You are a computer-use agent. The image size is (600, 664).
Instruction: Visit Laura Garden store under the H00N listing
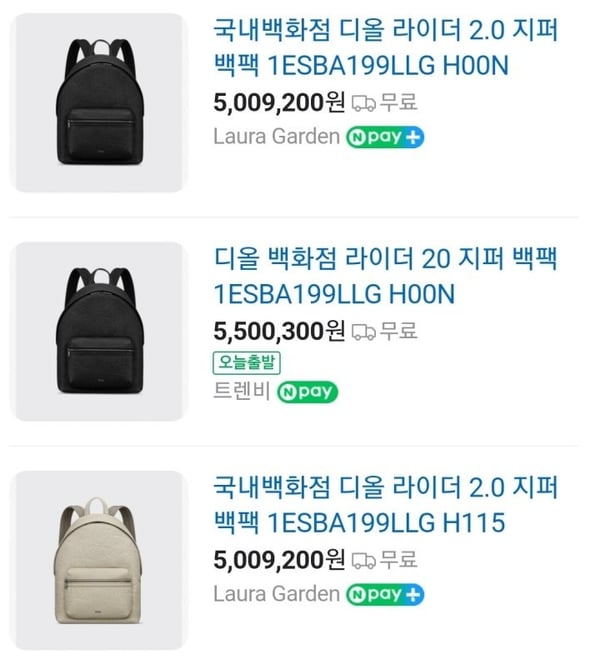tap(276, 137)
